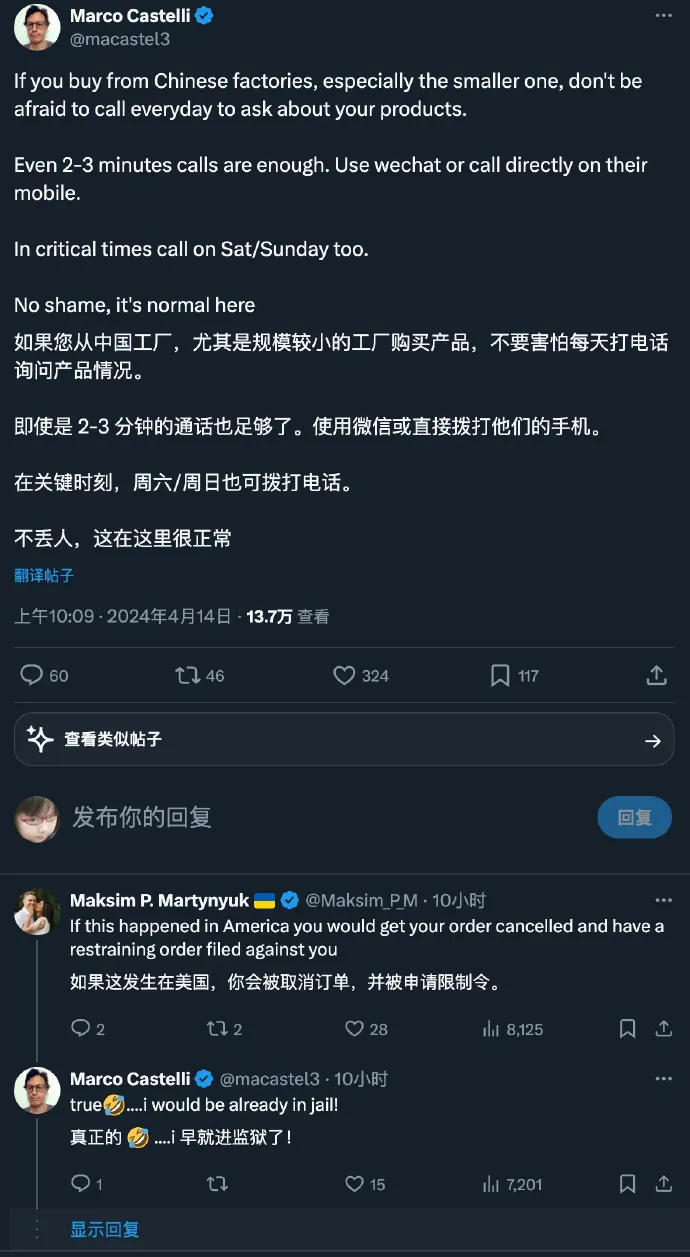Share Marco's 'already in jail' reply
This screenshot has height=1257, width=690.
pos(663,1184)
